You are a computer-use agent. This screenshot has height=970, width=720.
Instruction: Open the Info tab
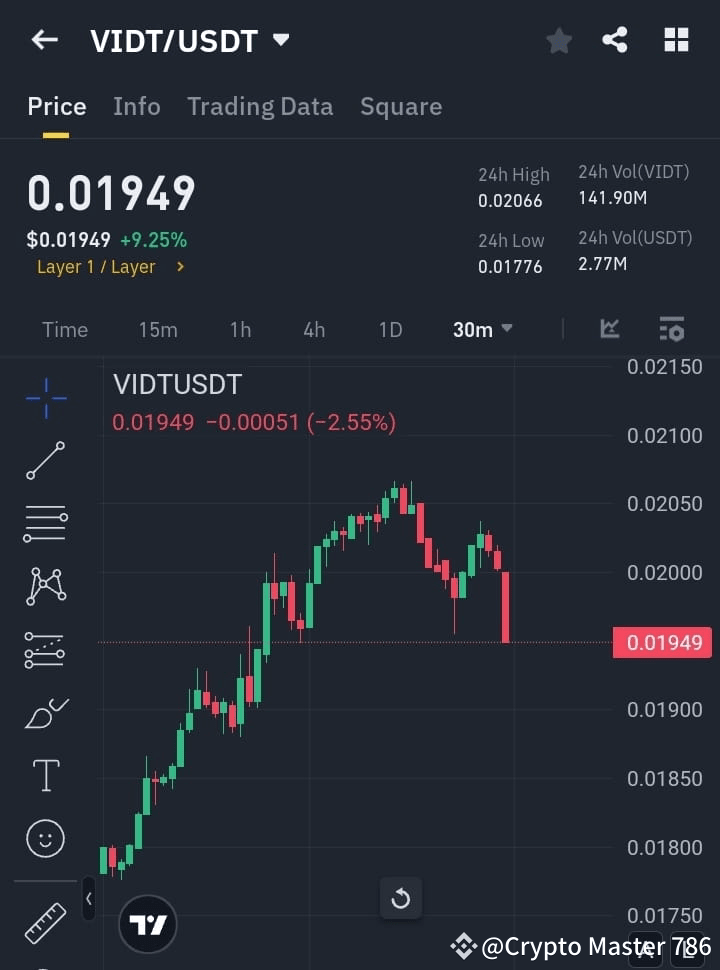137,106
